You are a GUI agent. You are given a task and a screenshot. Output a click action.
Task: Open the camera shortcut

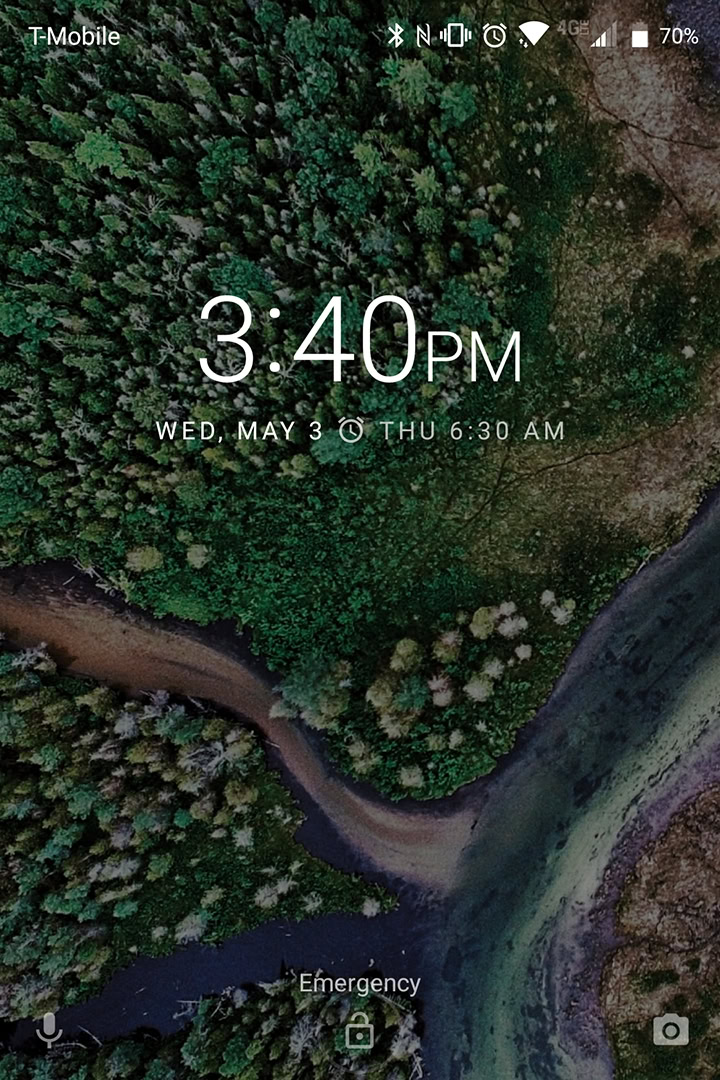pyautogui.click(x=670, y=1030)
